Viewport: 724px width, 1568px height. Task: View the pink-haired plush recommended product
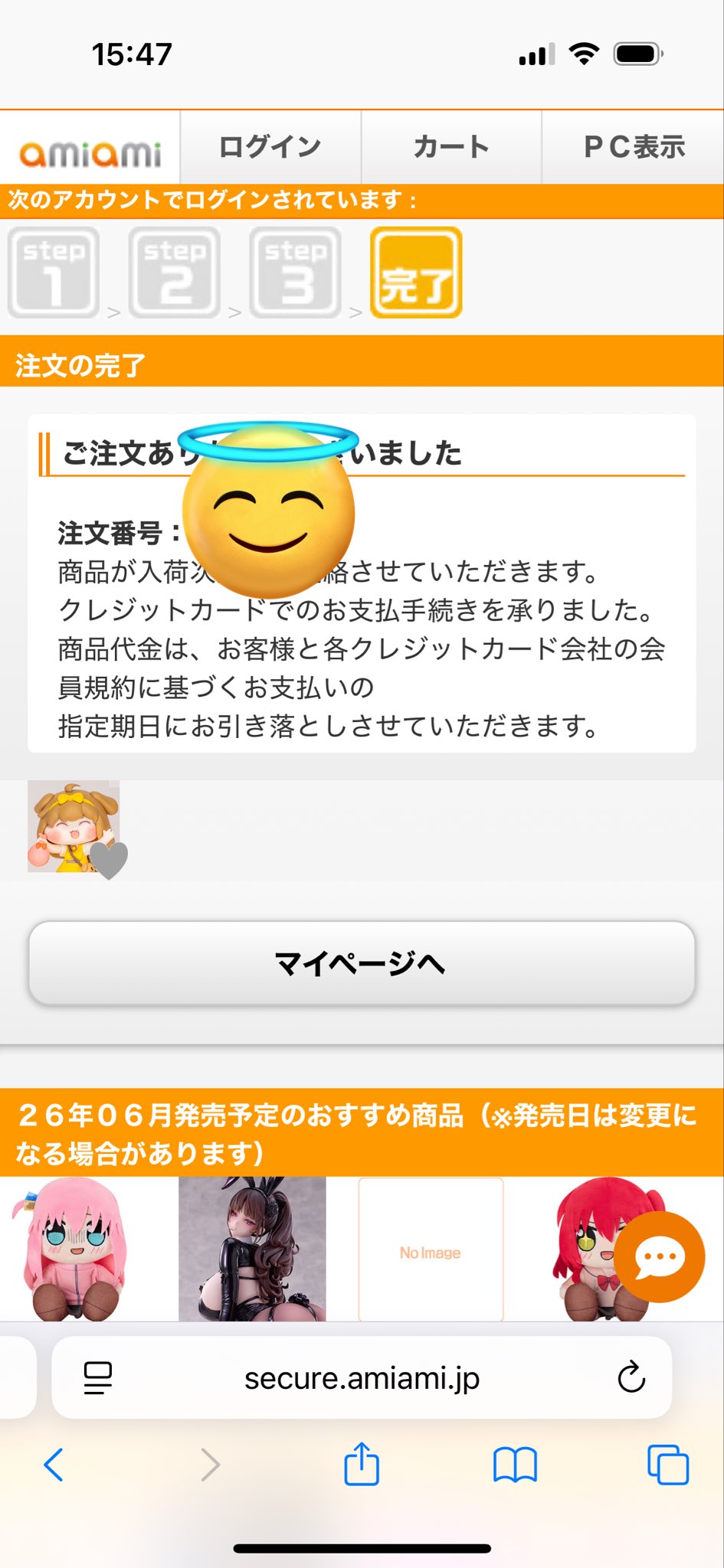73,1249
